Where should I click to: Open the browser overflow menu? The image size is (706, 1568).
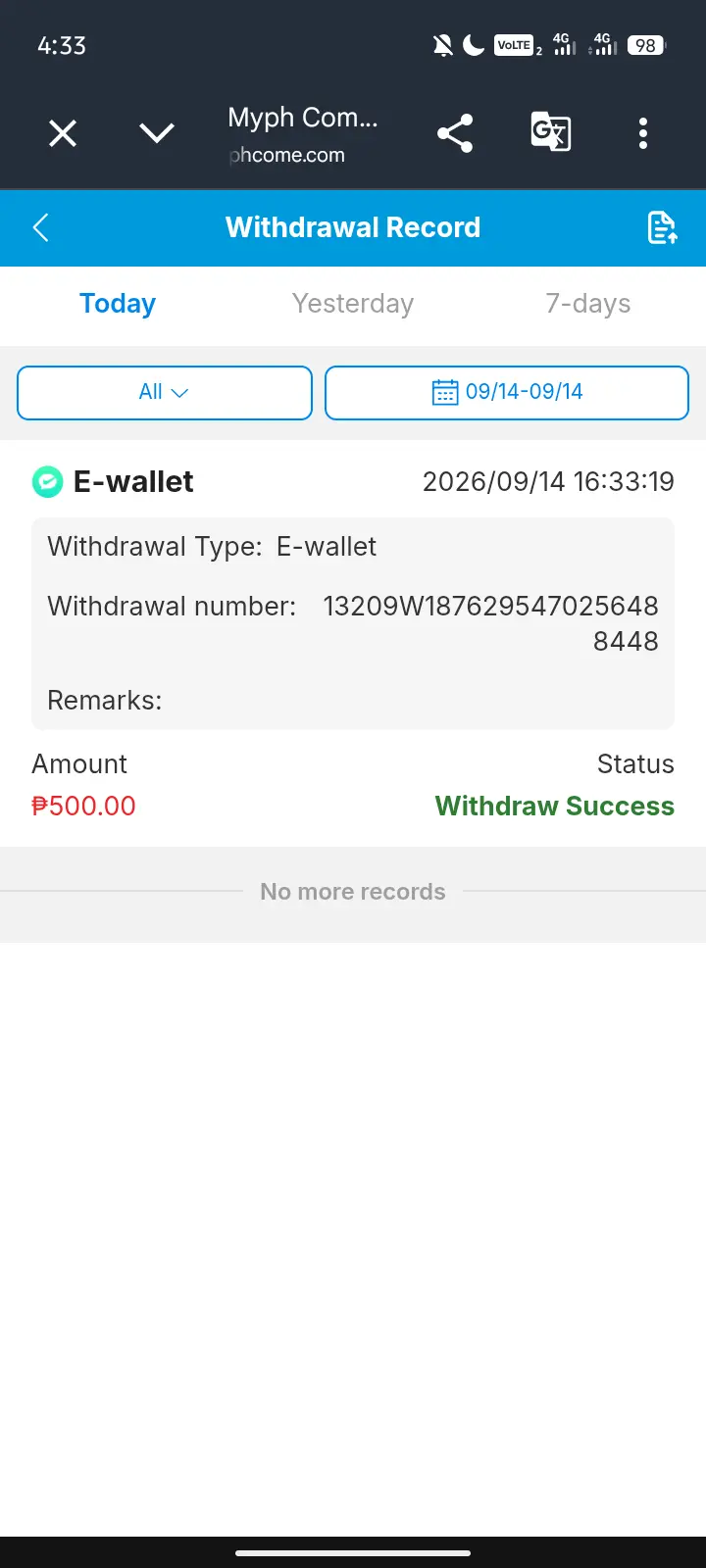click(643, 133)
